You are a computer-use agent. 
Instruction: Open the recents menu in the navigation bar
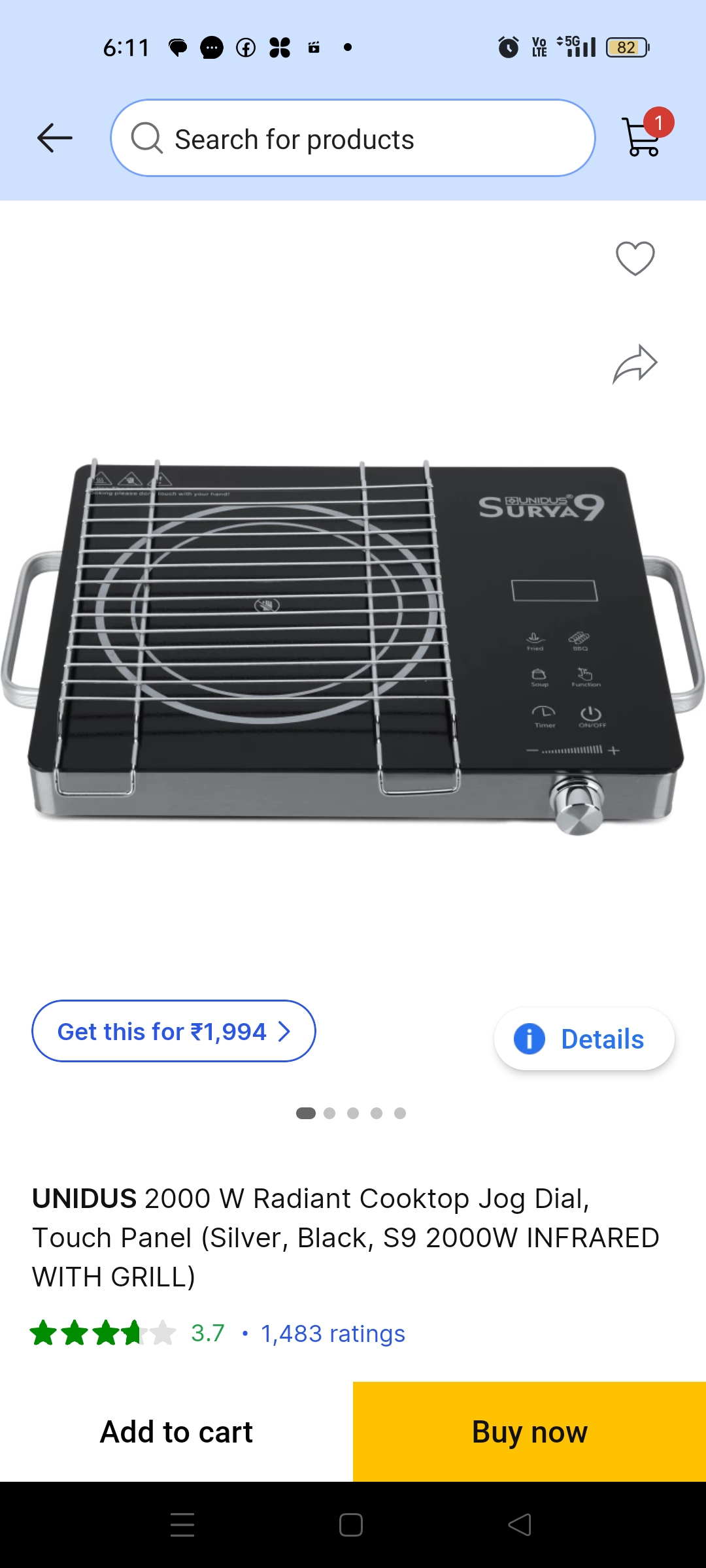point(183,1524)
